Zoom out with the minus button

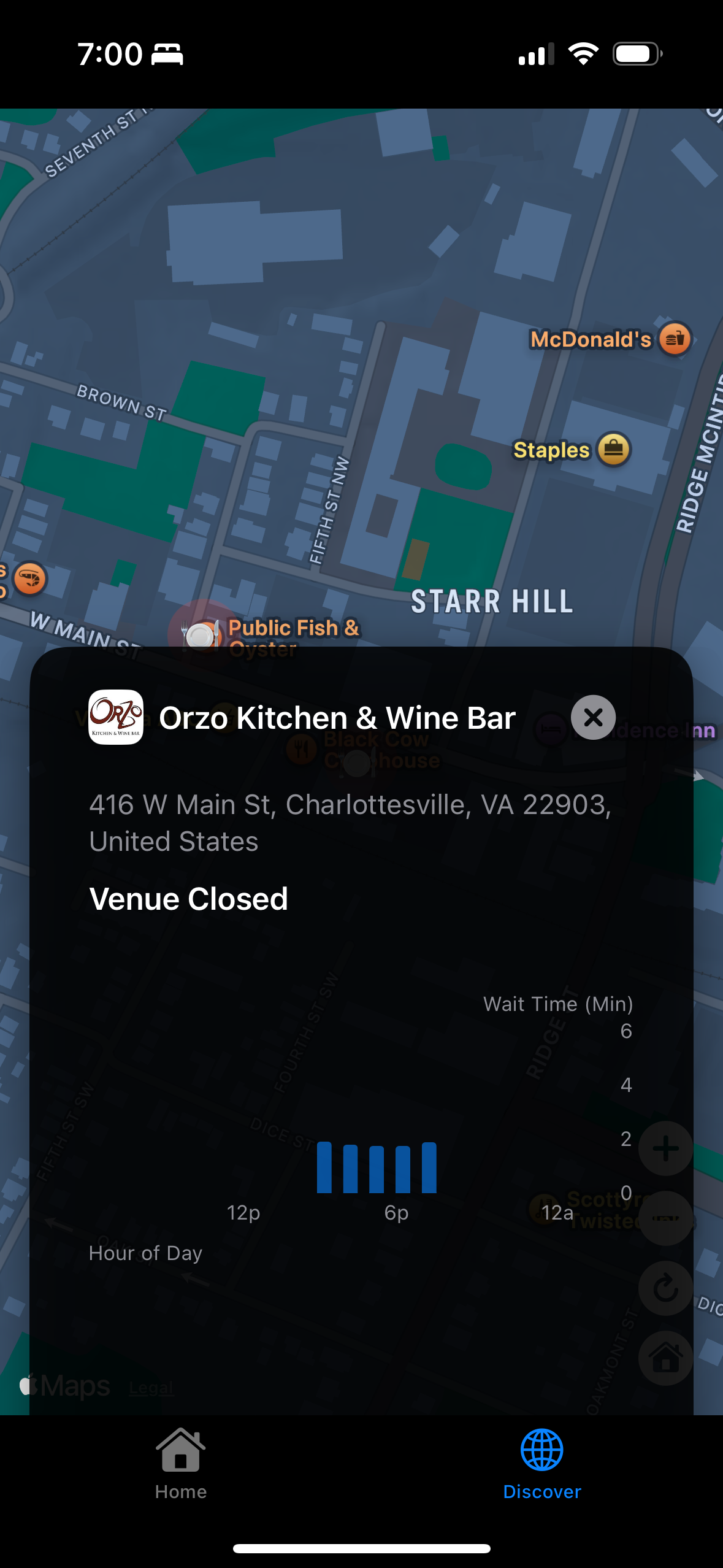pos(665,1218)
